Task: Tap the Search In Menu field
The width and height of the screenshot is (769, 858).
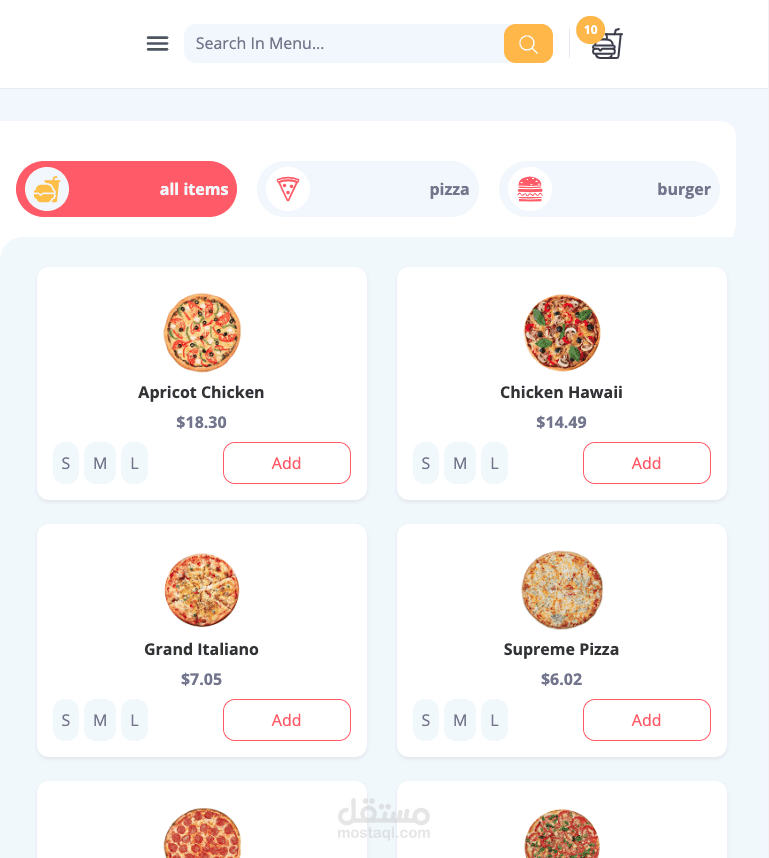Action: (344, 43)
